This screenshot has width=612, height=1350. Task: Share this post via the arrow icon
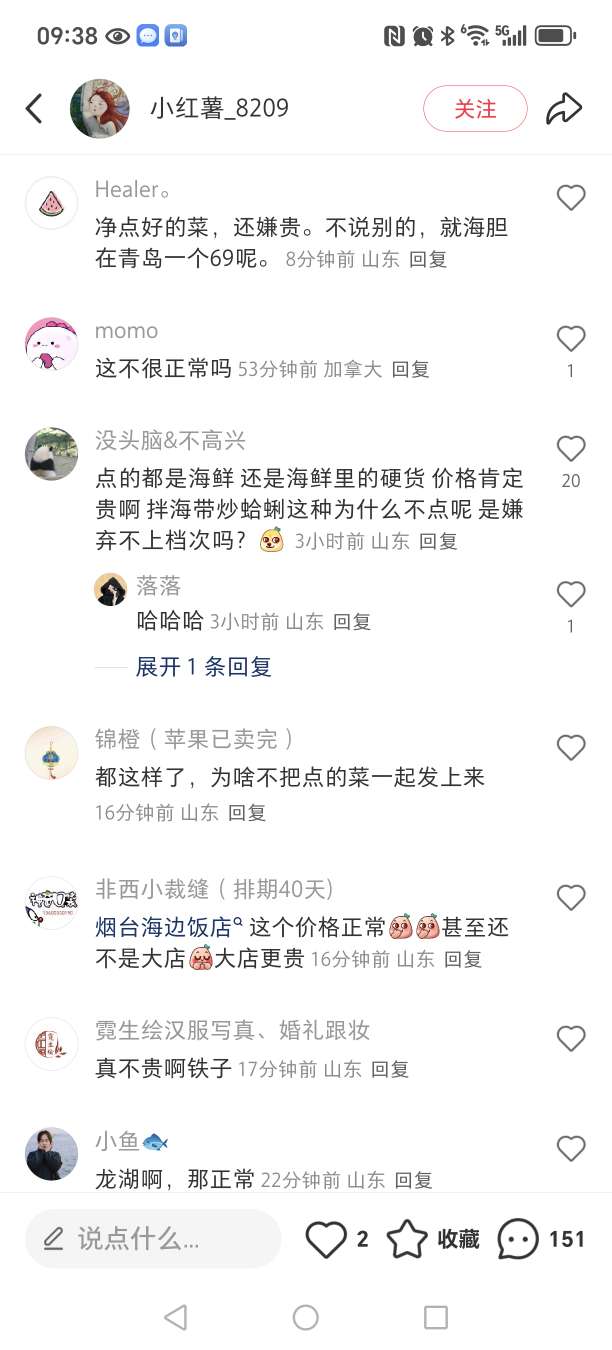[564, 109]
